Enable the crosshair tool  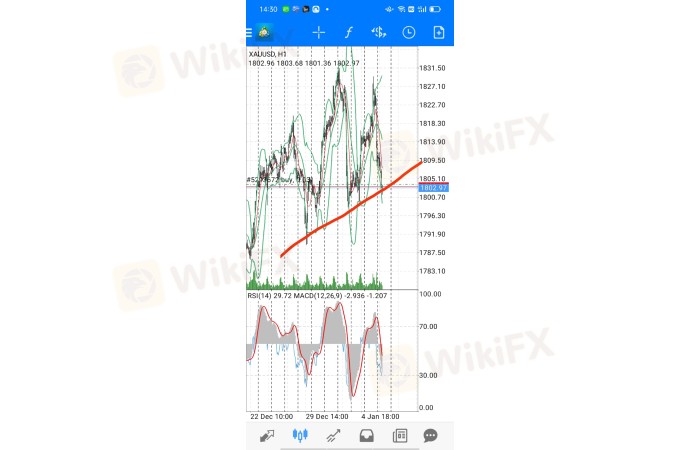pos(318,32)
